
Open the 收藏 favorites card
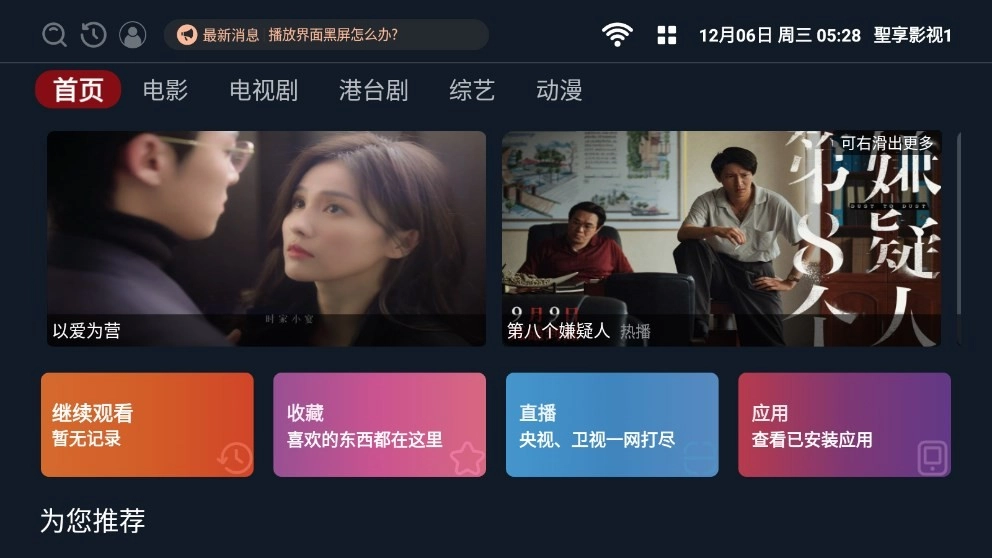pyautogui.click(x=380, y=425)
